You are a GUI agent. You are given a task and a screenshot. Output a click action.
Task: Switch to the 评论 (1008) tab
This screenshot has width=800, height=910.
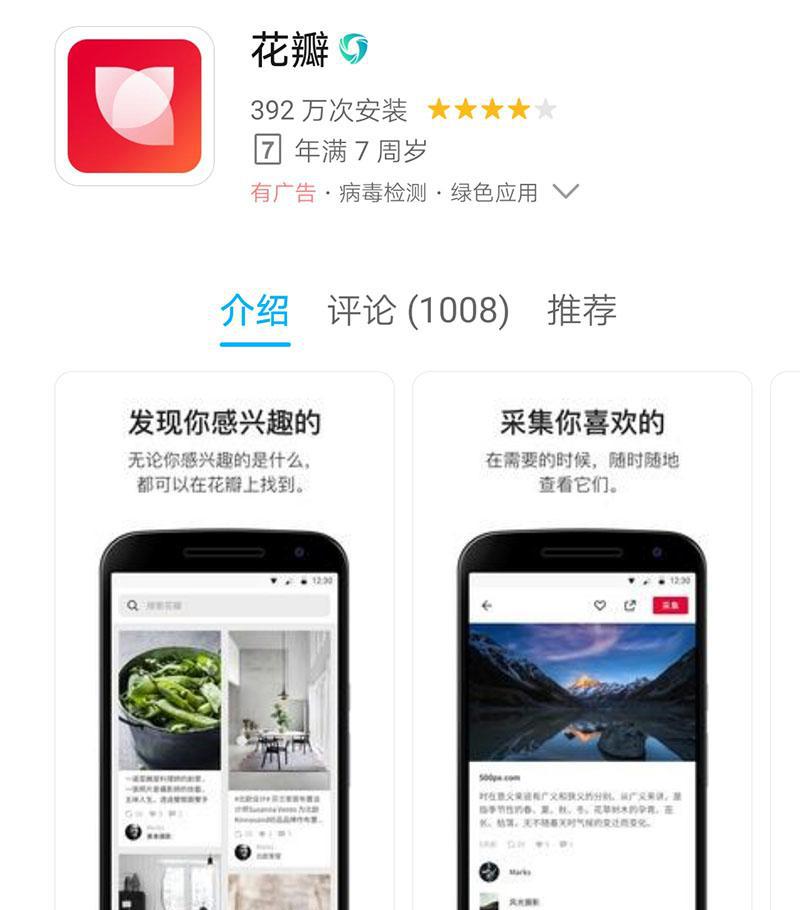418,311
